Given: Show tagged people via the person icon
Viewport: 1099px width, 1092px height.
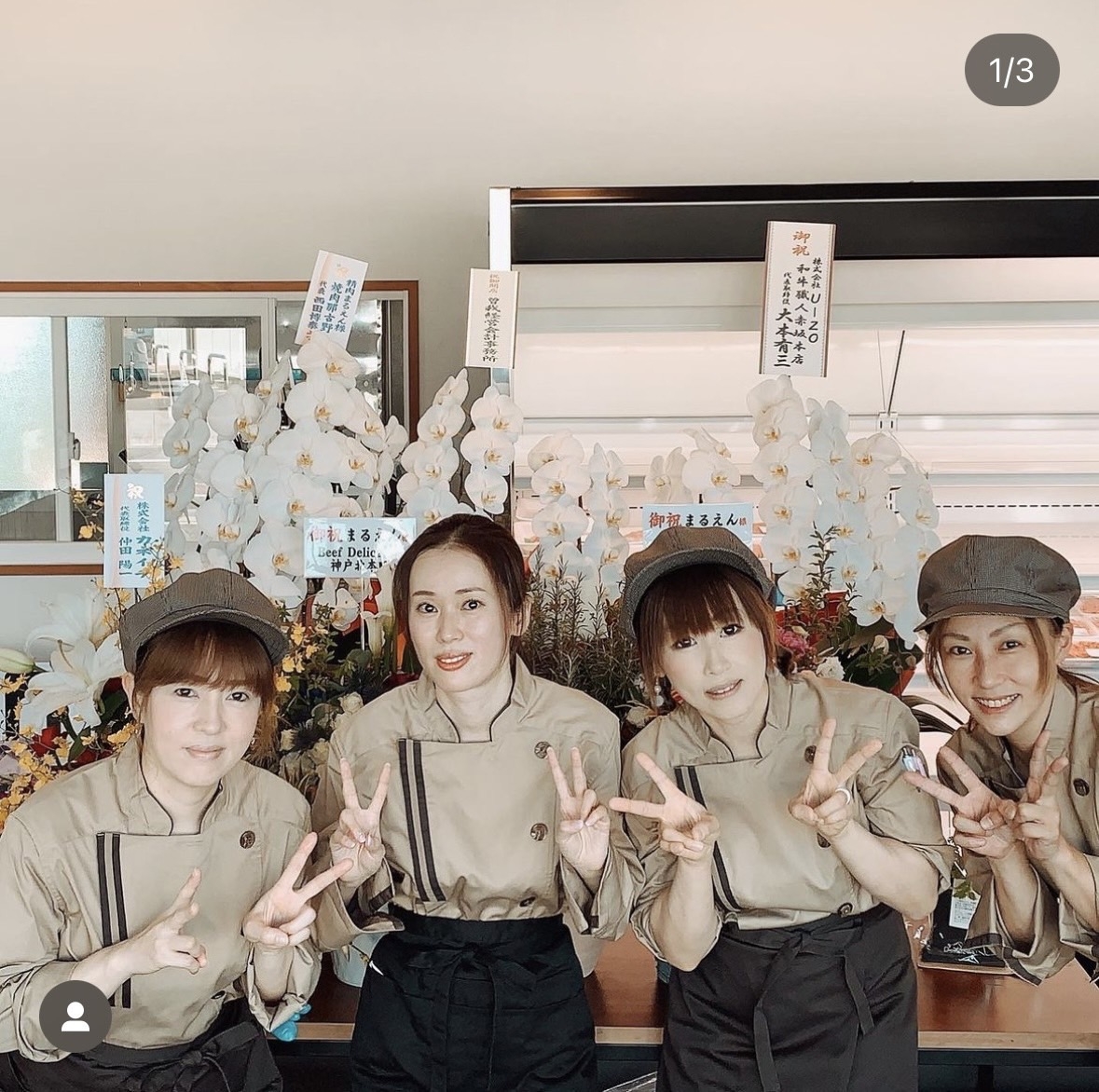Looking at the screenshot, I should (x=75, y=1017).
